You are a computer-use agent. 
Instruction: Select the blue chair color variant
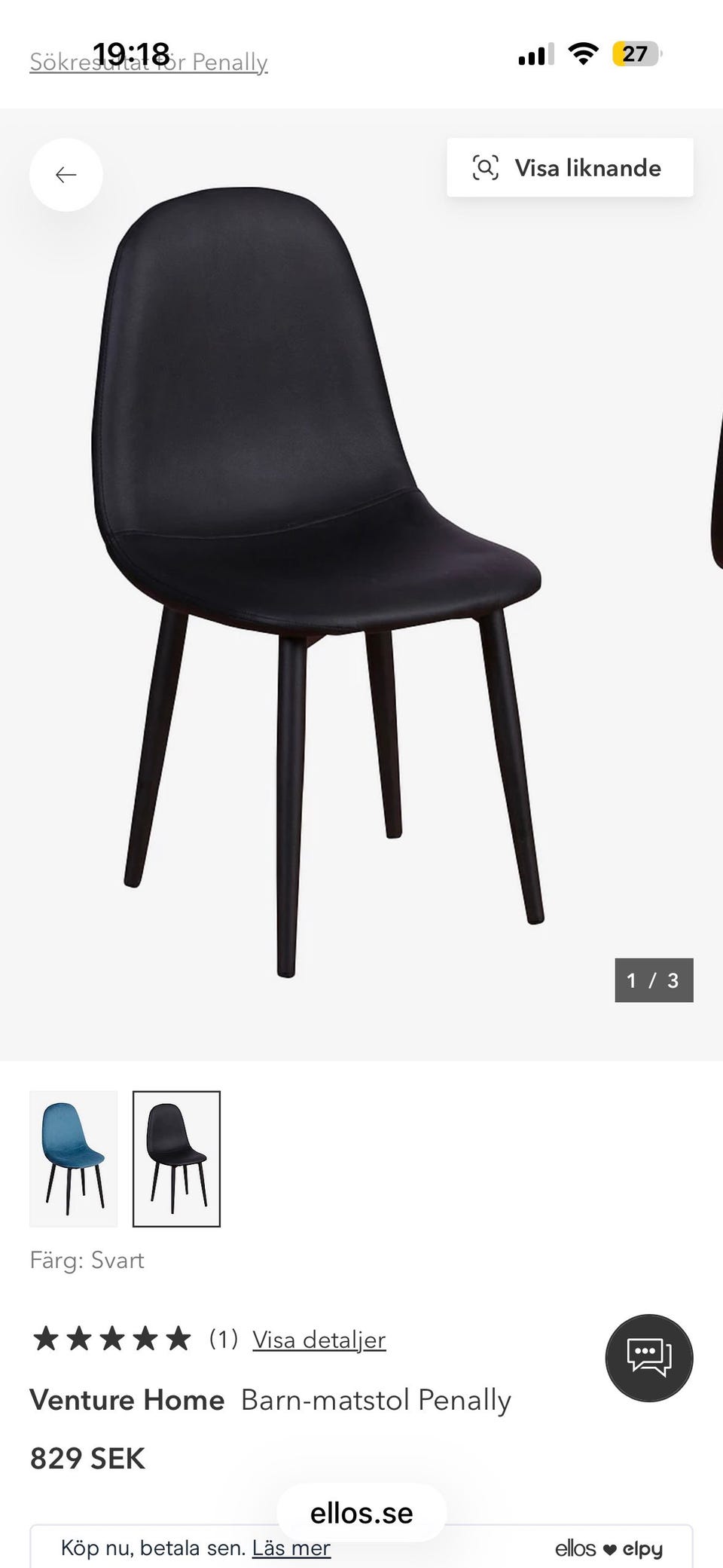[74, 1159]
